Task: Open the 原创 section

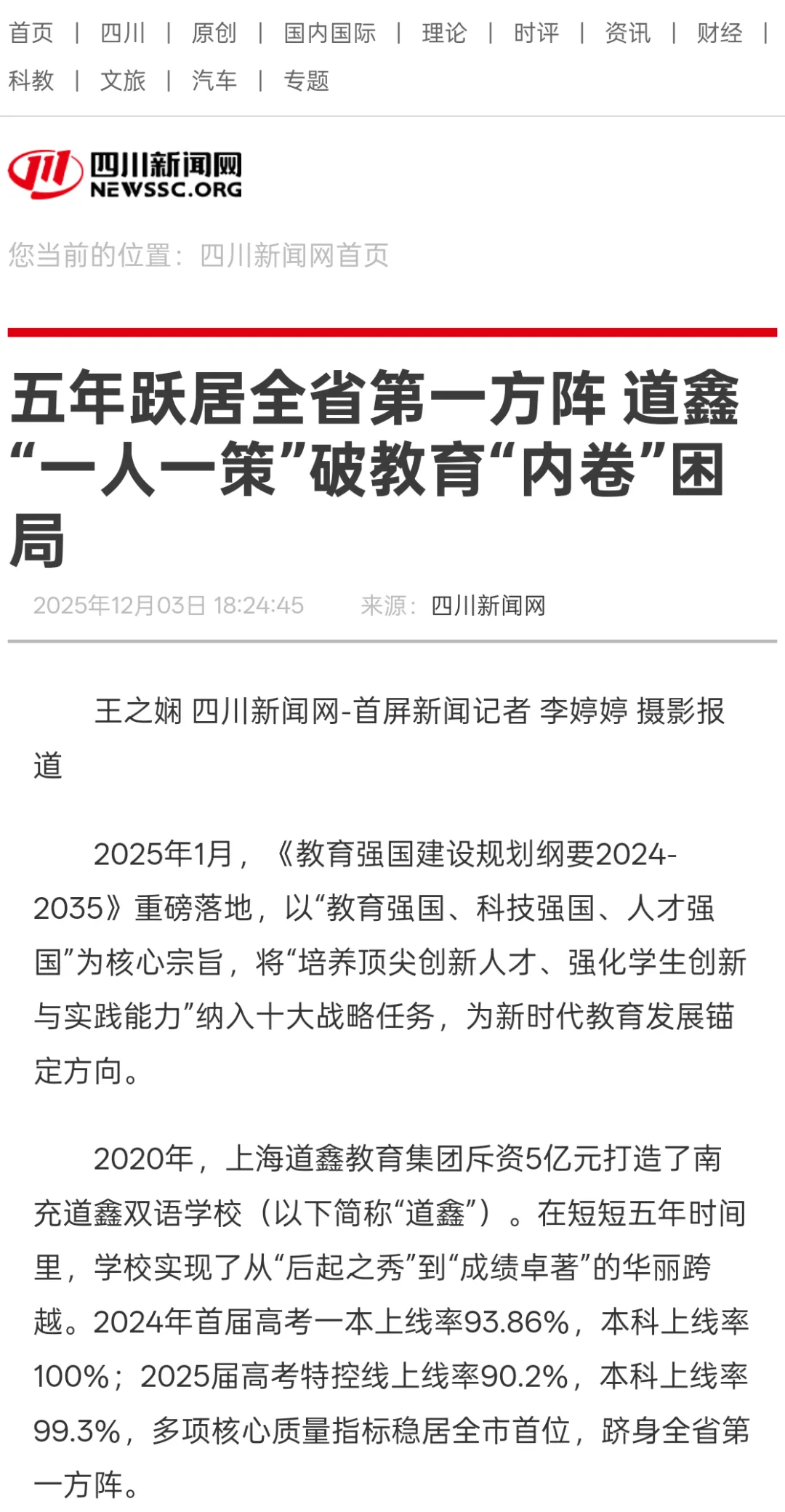Action: click(214, 33)
